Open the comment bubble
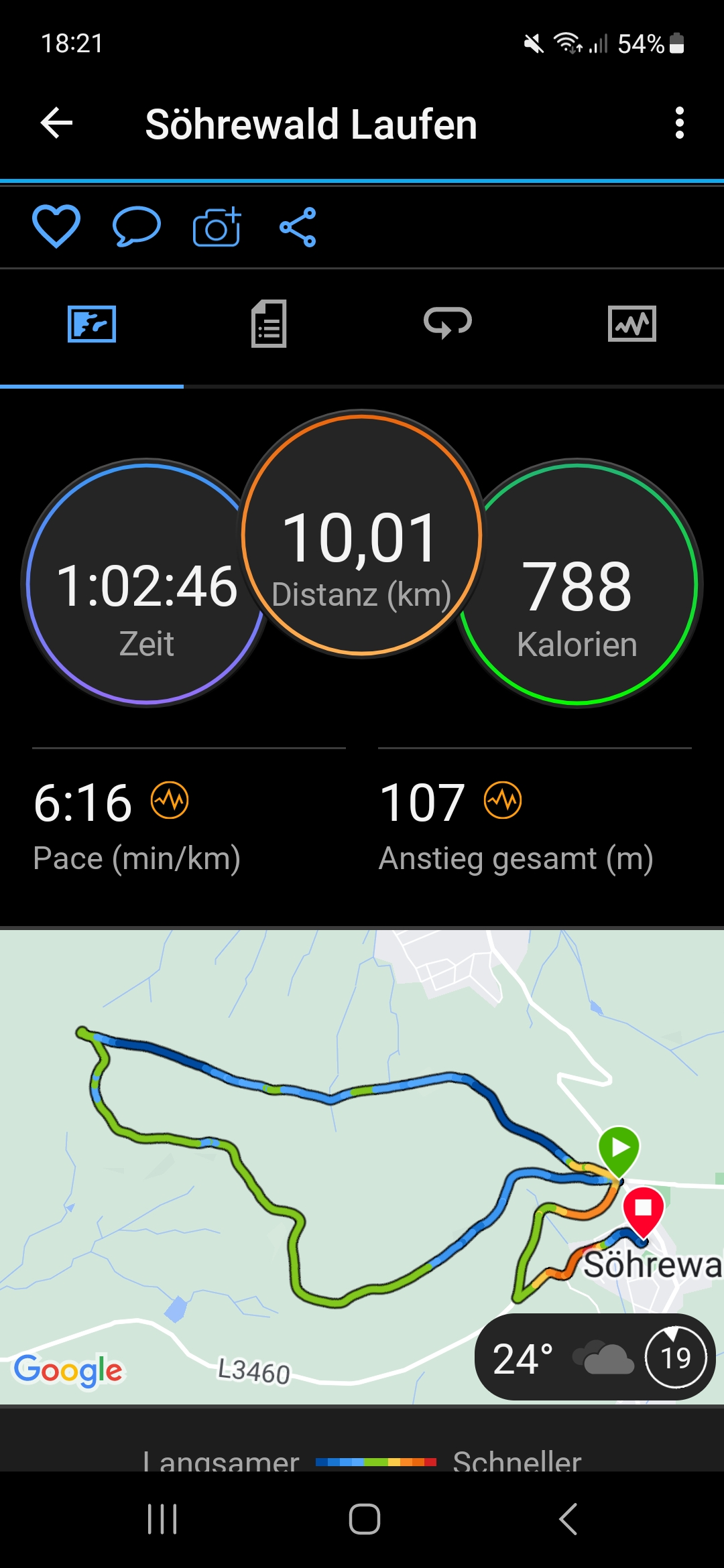The image size is (724, 1568). click(137, 226)
